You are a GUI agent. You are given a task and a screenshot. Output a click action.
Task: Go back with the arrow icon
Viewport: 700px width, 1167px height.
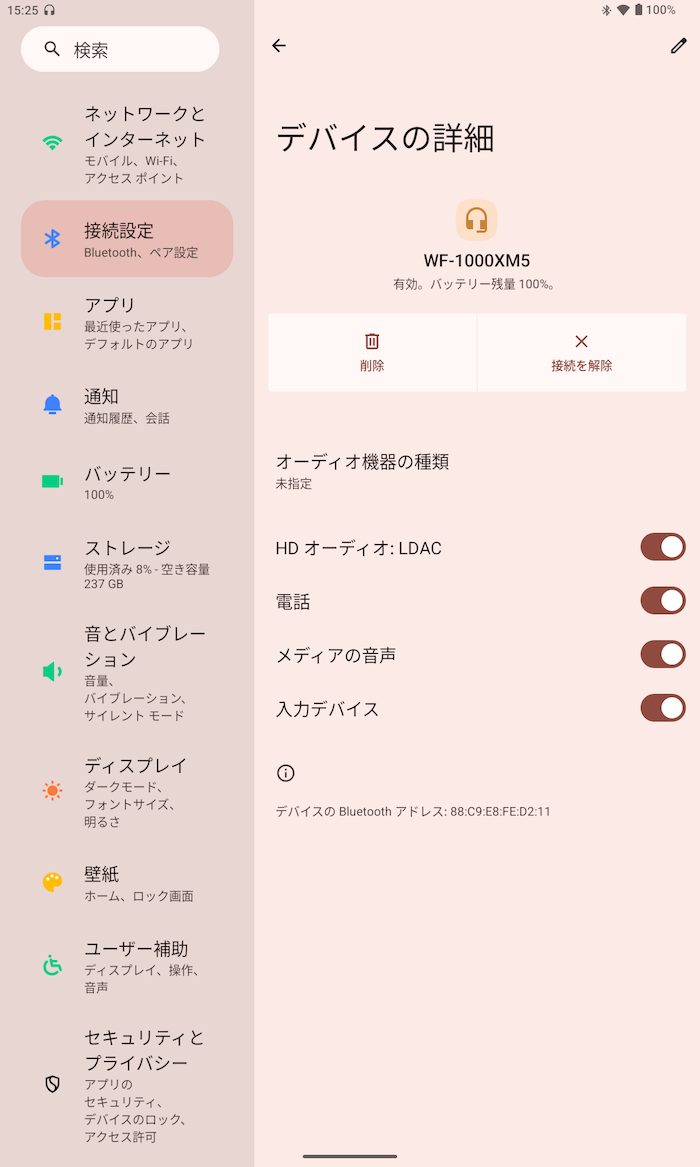[x=279, y=46]
